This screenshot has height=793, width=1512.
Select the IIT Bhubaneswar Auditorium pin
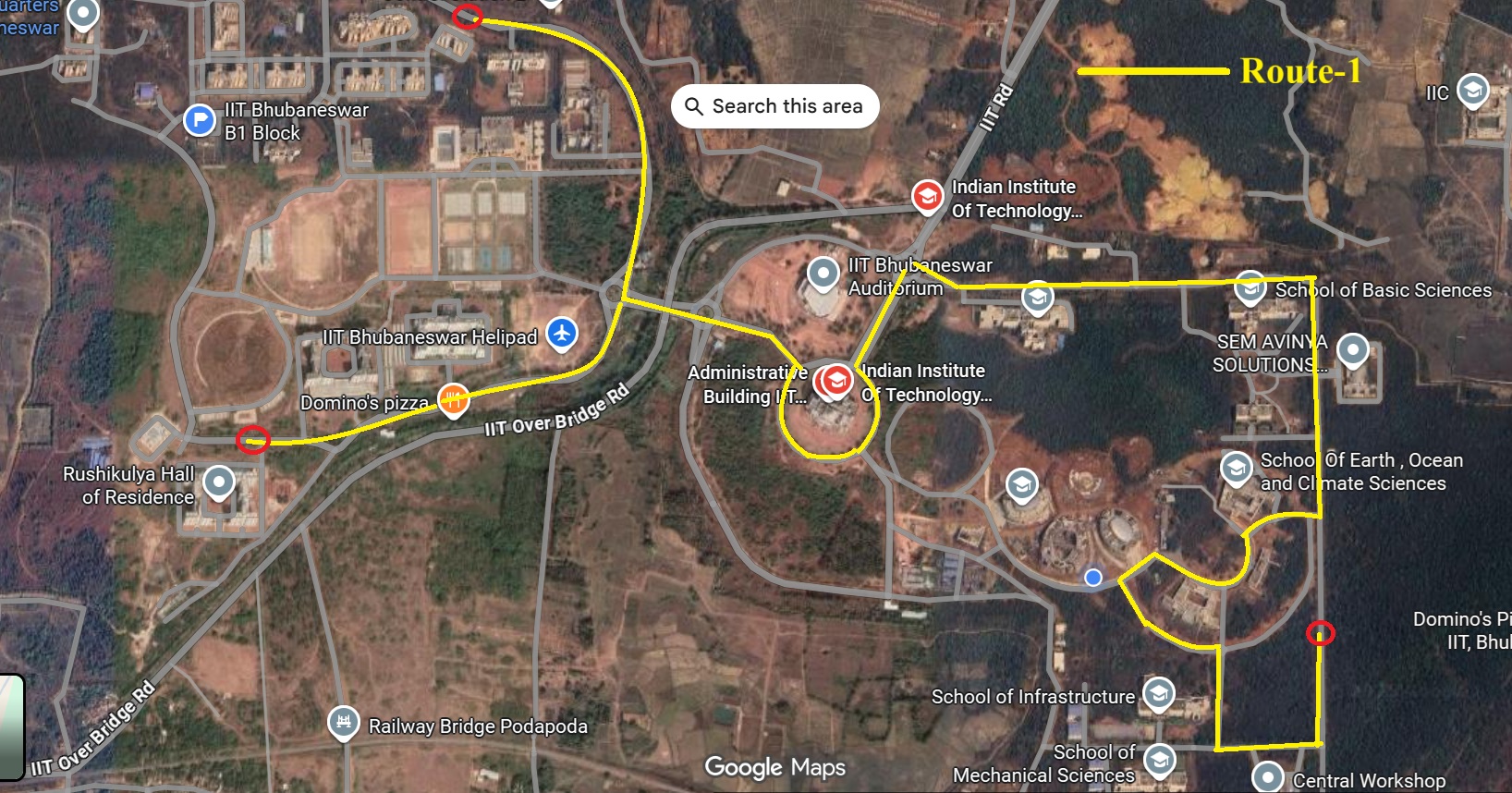tap(823, 274)
